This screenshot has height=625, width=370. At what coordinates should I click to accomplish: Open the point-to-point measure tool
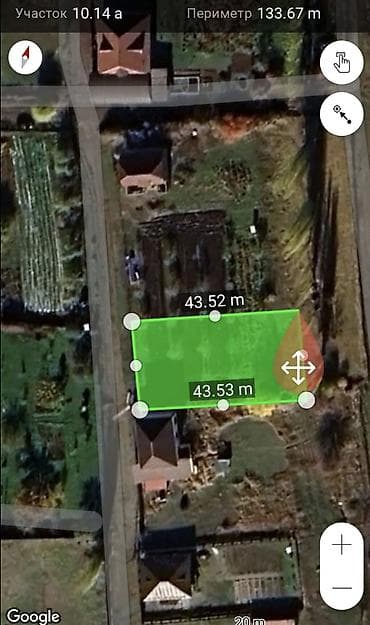[342, 114]
